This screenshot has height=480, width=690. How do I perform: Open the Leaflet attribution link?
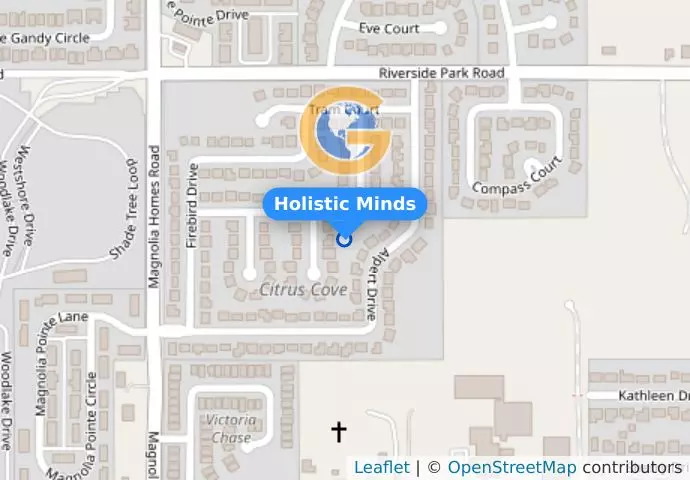pos(381,467)
